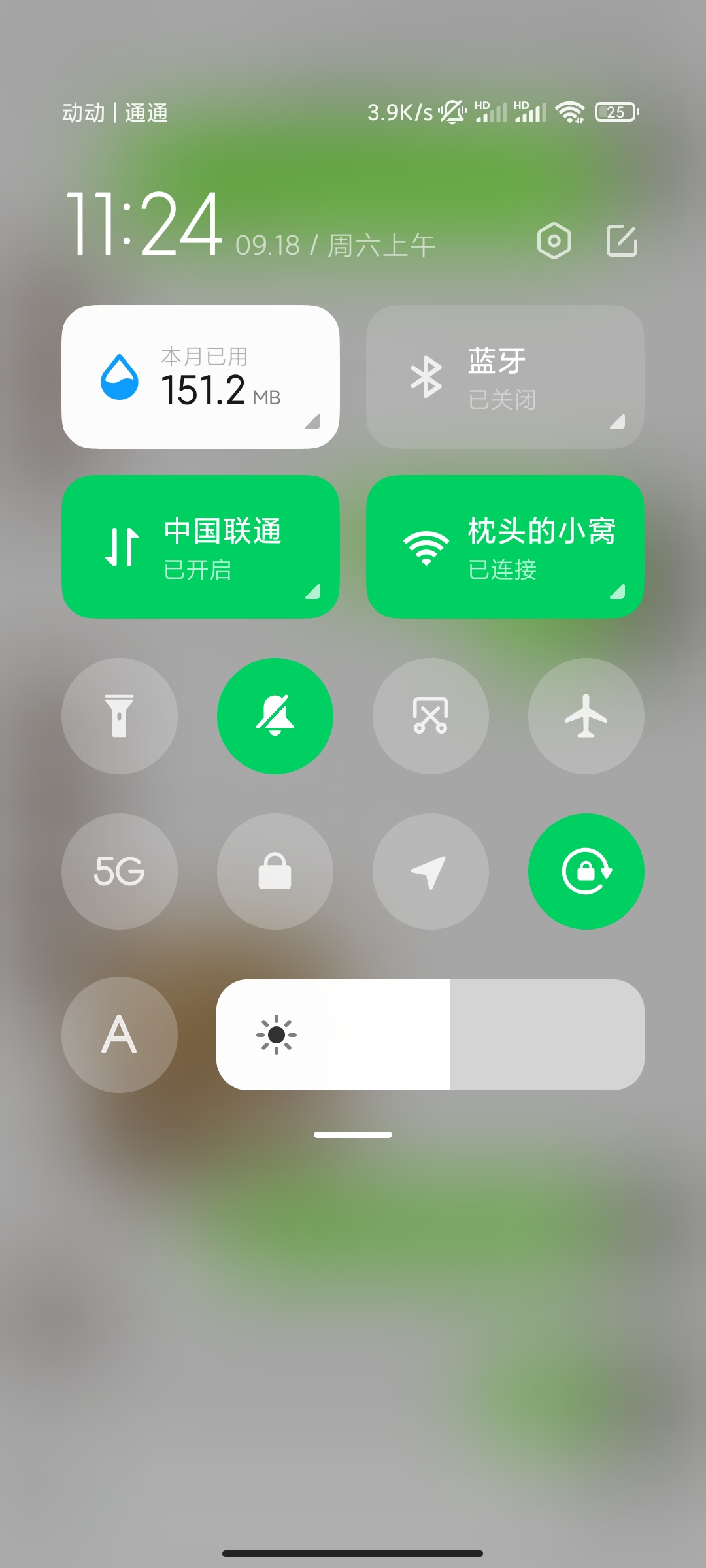Toggle auto brightness (A) button

click(x=120, y=1035)
